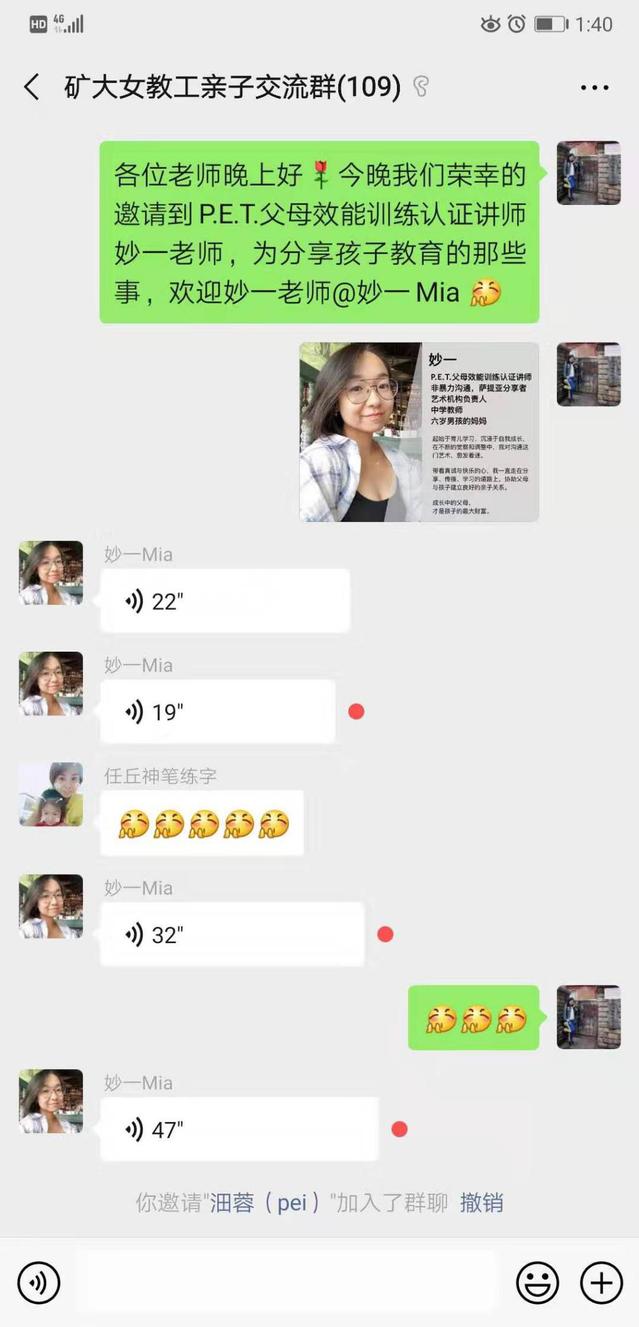
Task: Open the shared 妙一 intro picture
Action: 419,432
